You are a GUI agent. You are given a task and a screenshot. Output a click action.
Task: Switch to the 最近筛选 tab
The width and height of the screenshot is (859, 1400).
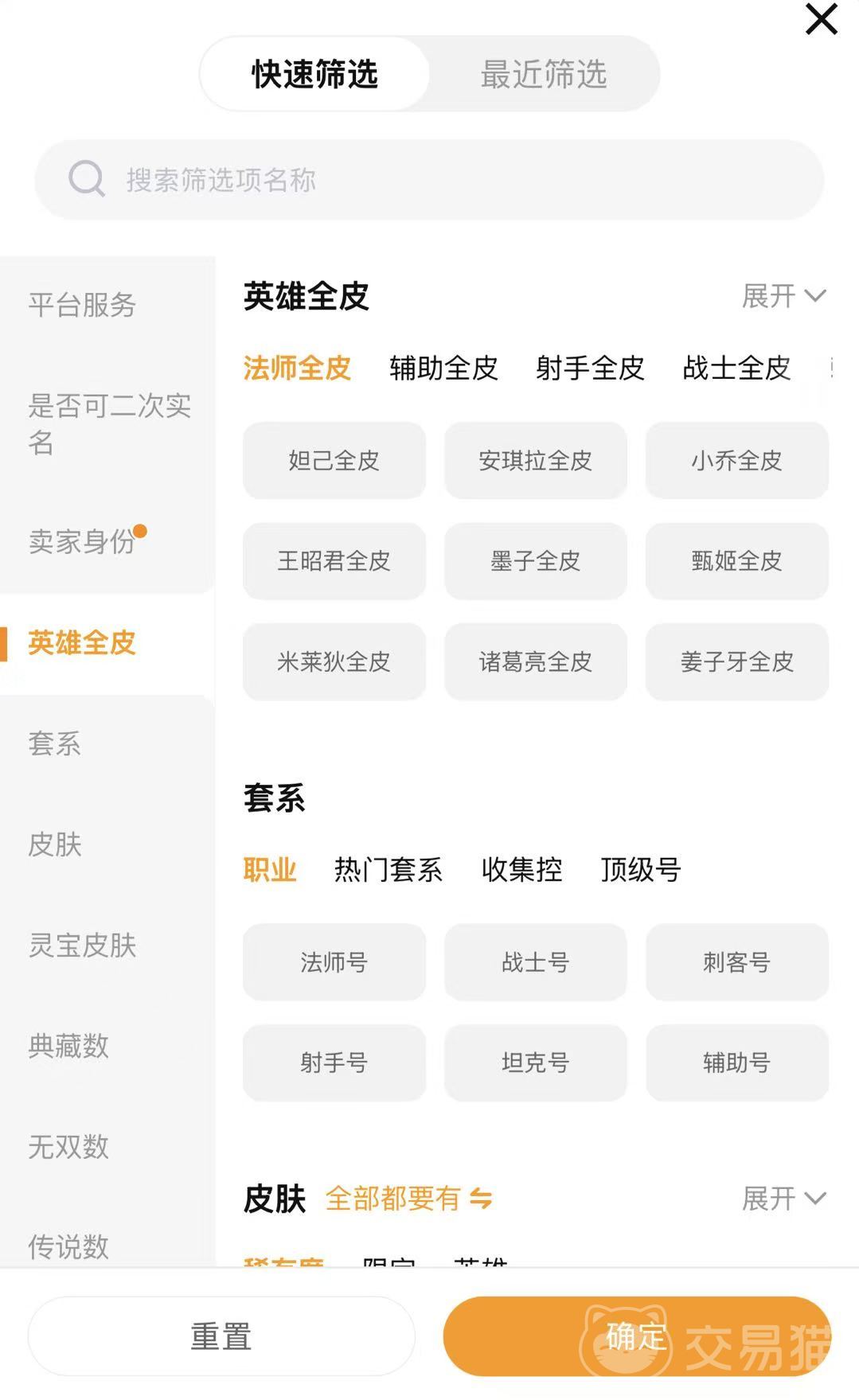[x=544, y=74]
